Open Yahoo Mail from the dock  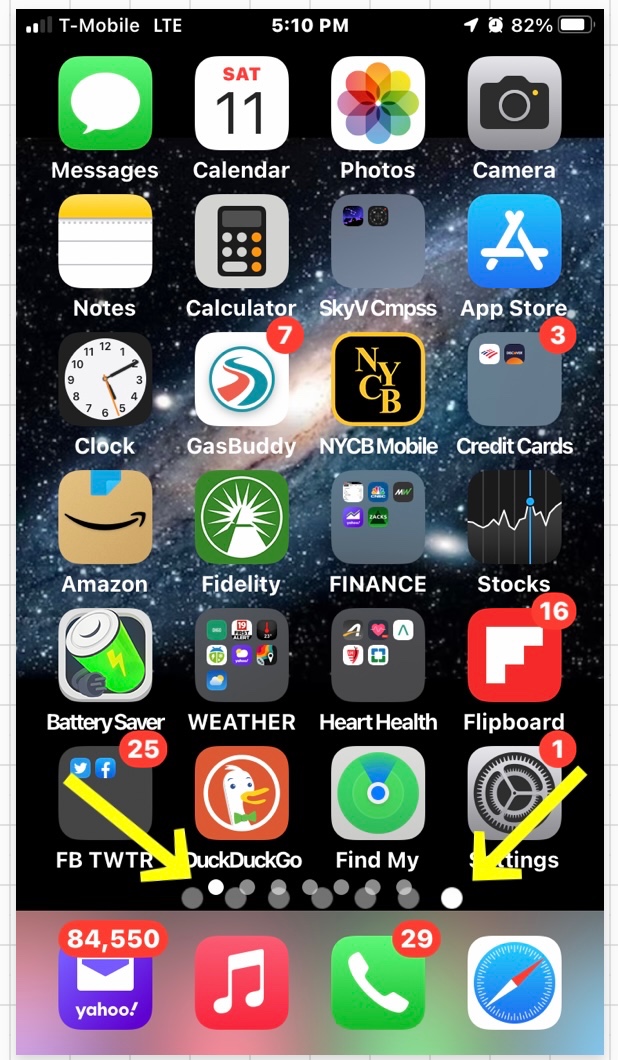coord(105,983)
